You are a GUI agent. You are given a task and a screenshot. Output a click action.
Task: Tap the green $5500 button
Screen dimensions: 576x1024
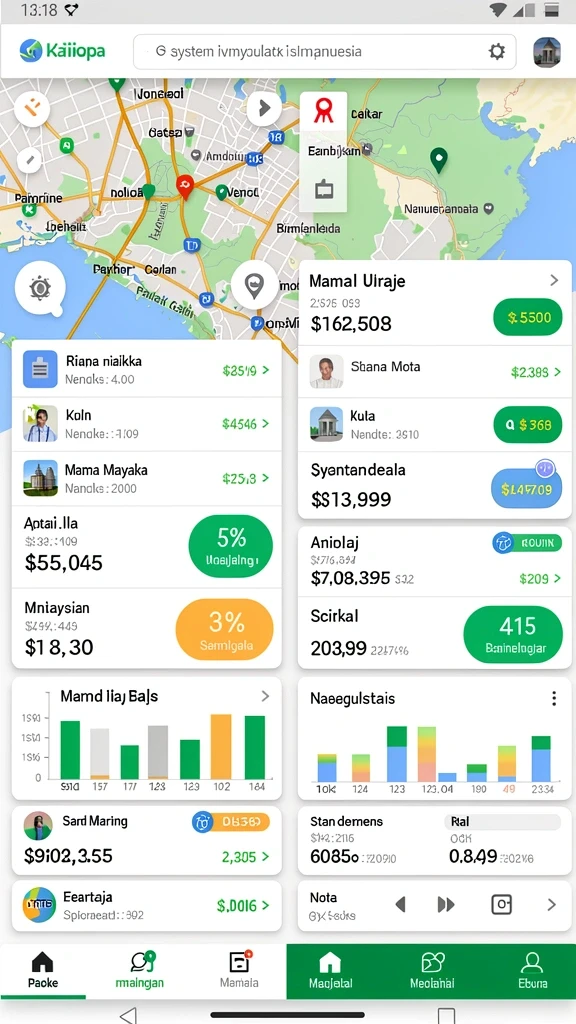pos(528,317)
